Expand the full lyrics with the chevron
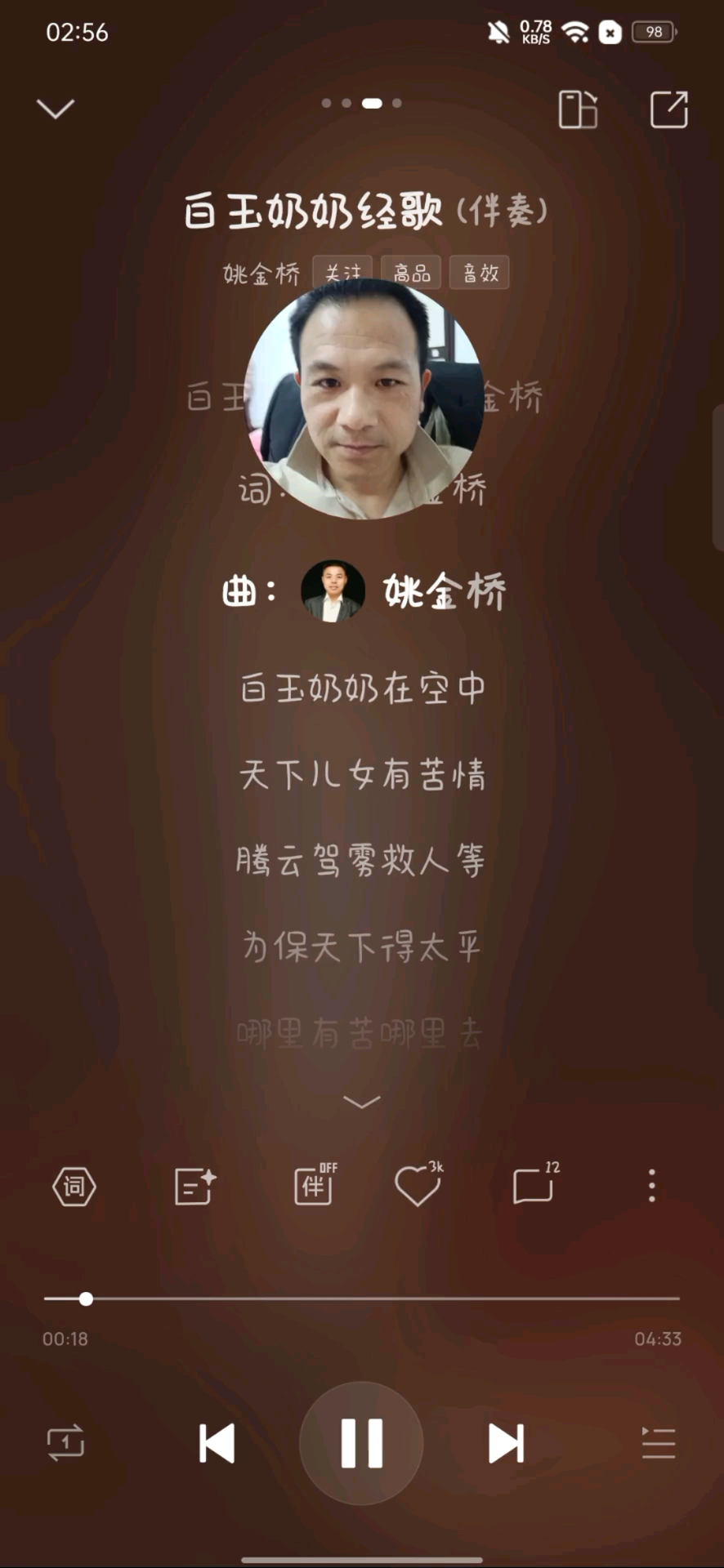This screenshot has height=1568, width=724. (x=362, y=1102)
